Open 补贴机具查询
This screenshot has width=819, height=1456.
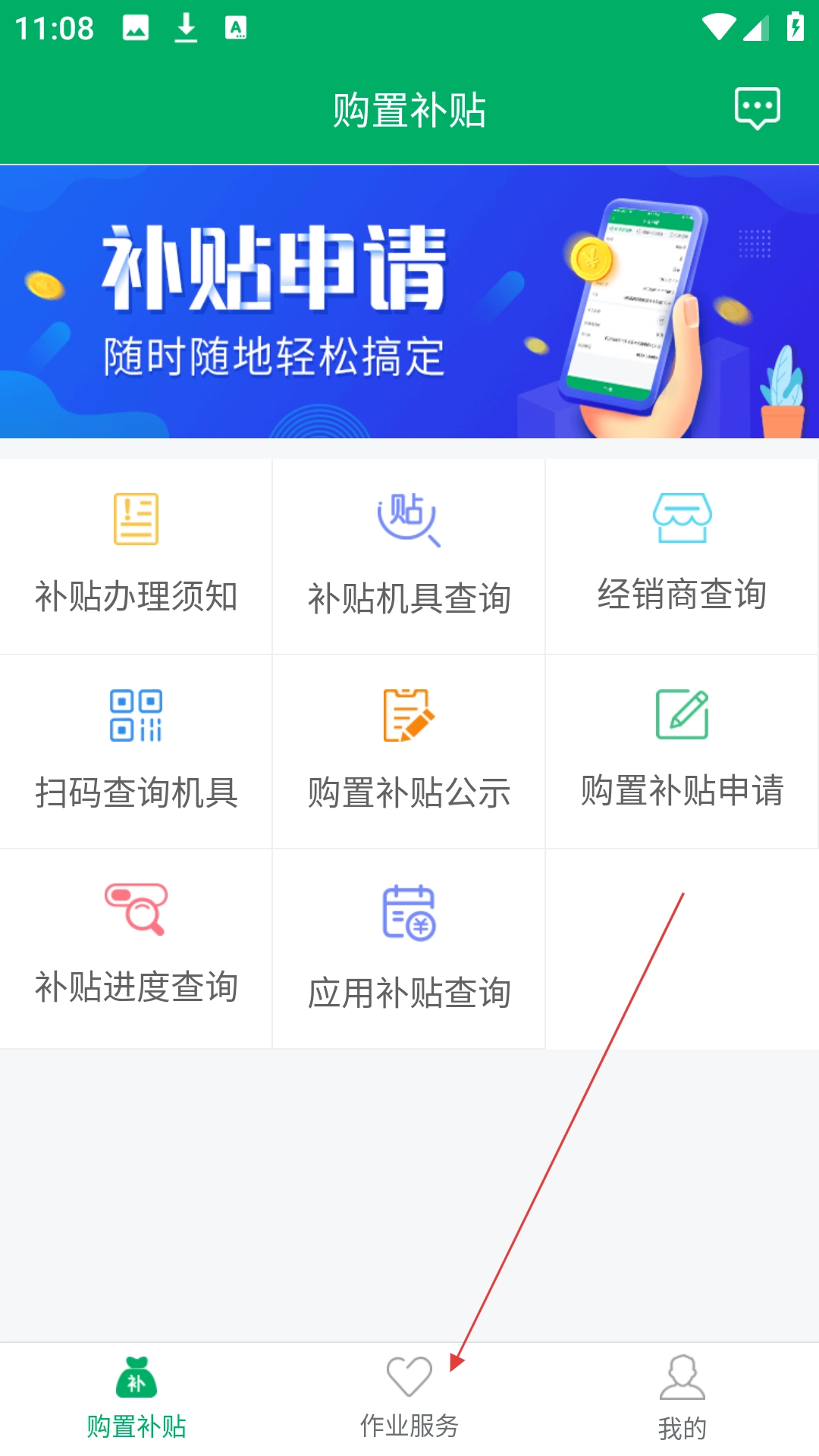click(x=409, y=555)
